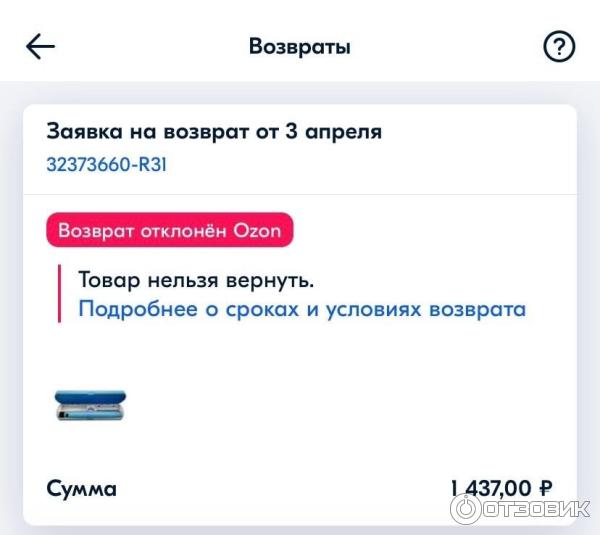Open return request number 32373660-R31
This screenshot has width=600, height=535.
click(106, 164)
